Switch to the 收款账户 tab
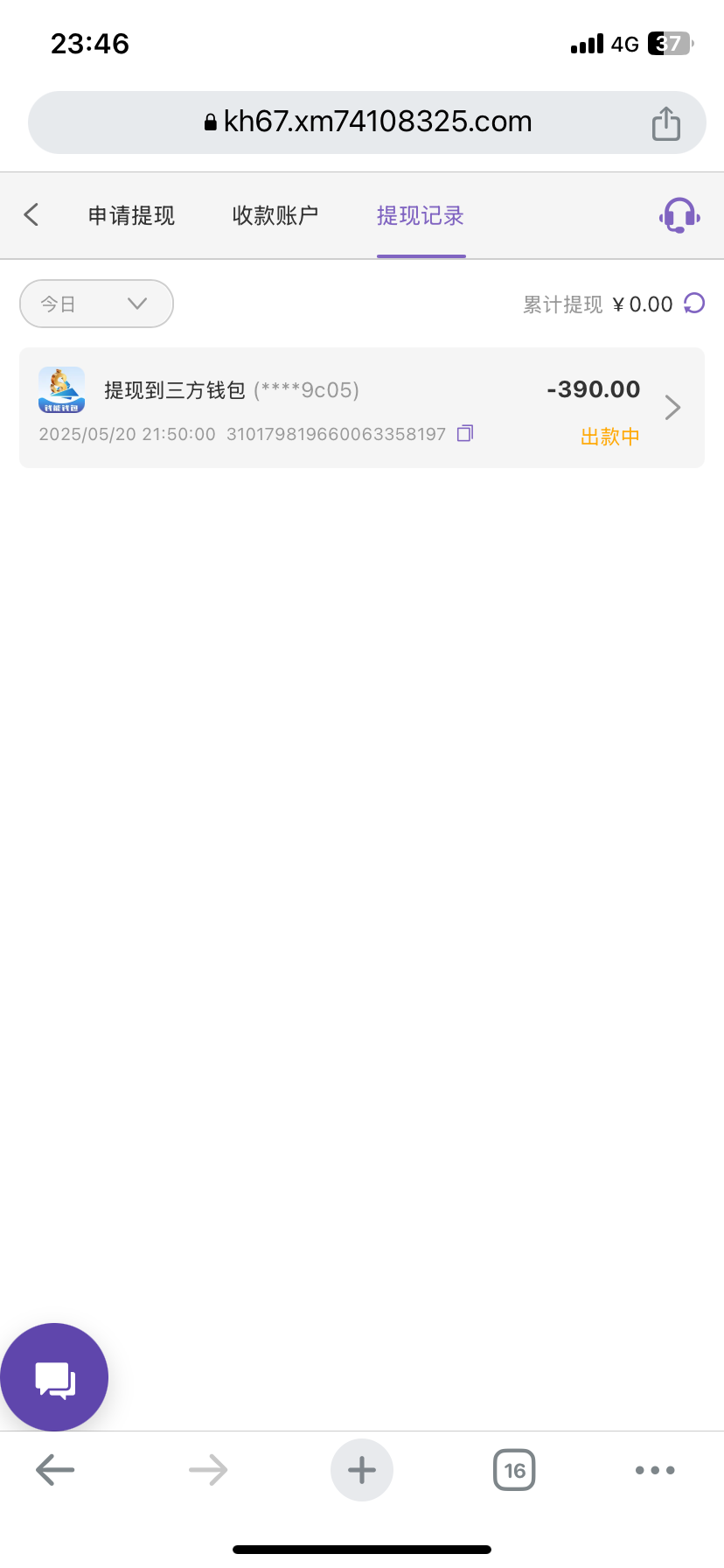Screen dimensions: 724x1568 click(x=275, y=215)
